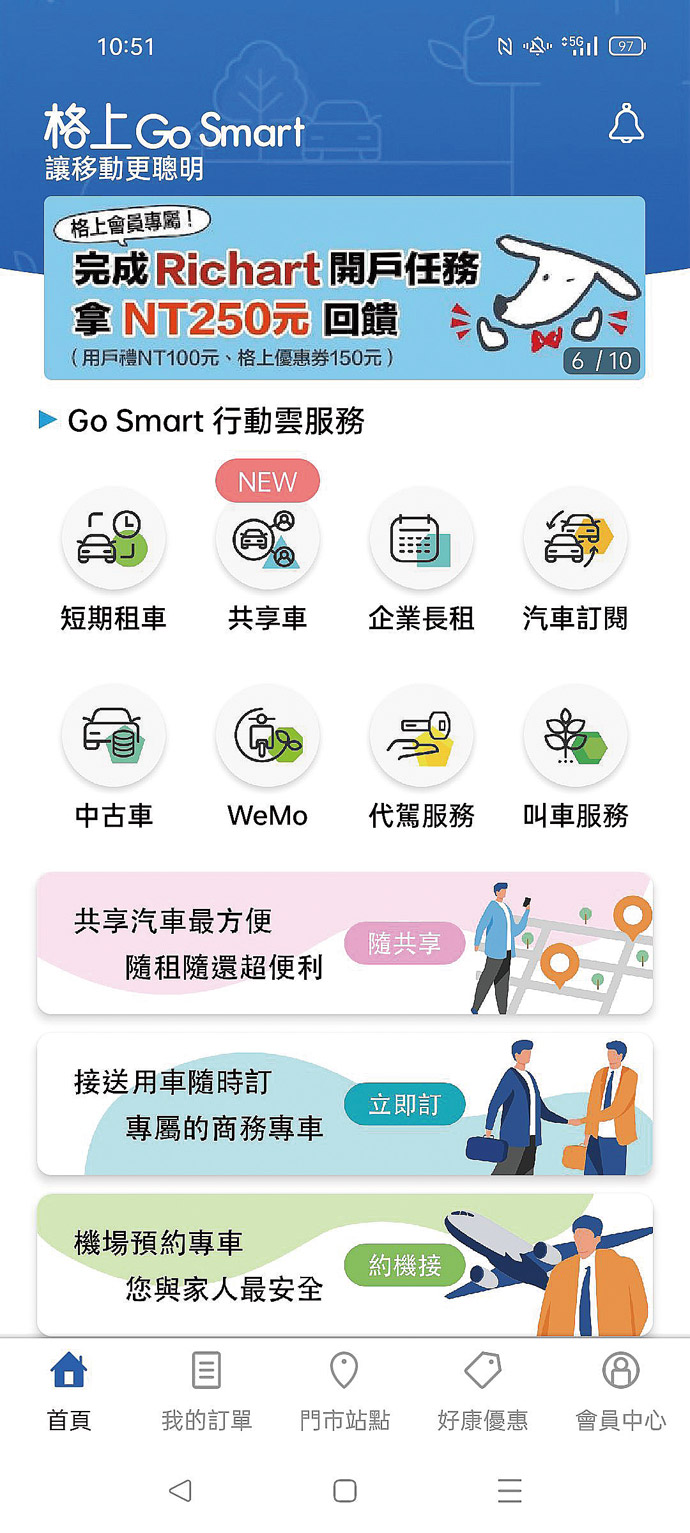Tap the system back button

(x=180, y=1491)
